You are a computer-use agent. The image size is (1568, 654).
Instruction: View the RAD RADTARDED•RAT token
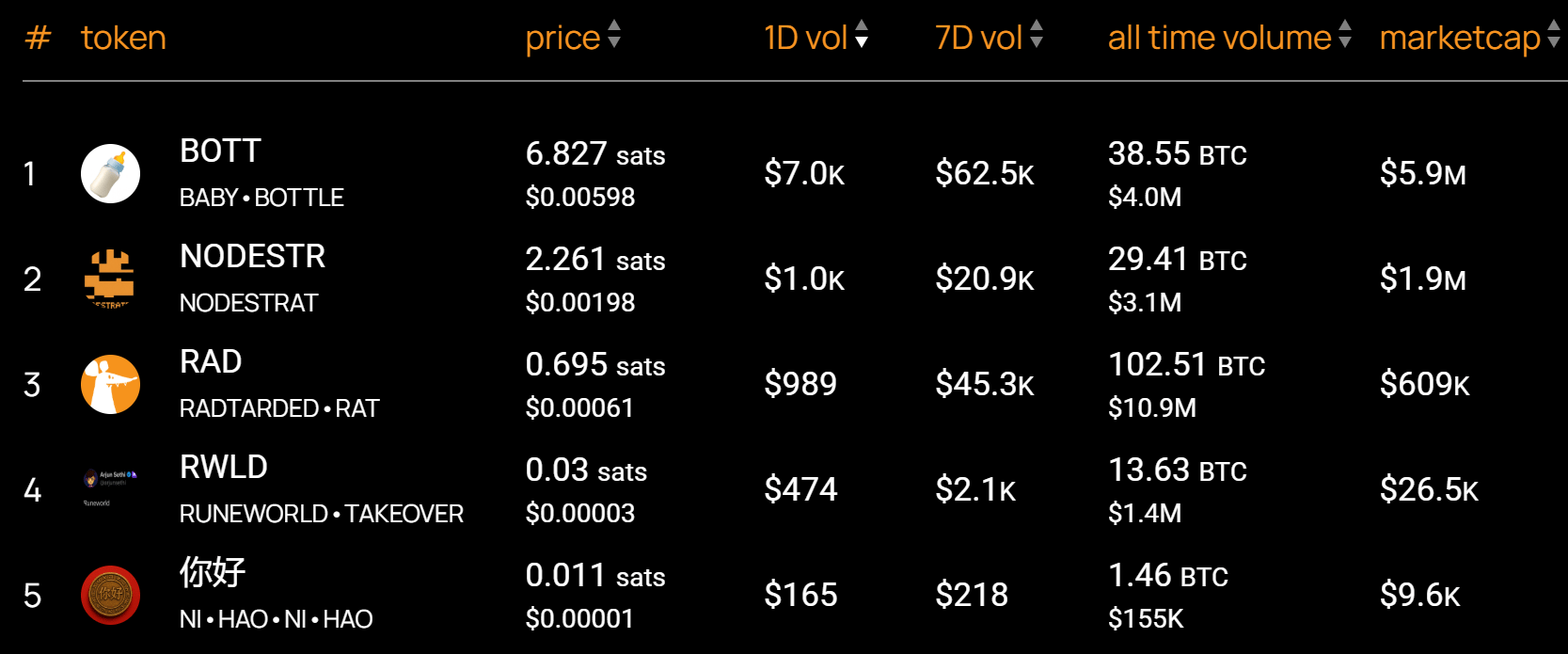click(278, 385)
